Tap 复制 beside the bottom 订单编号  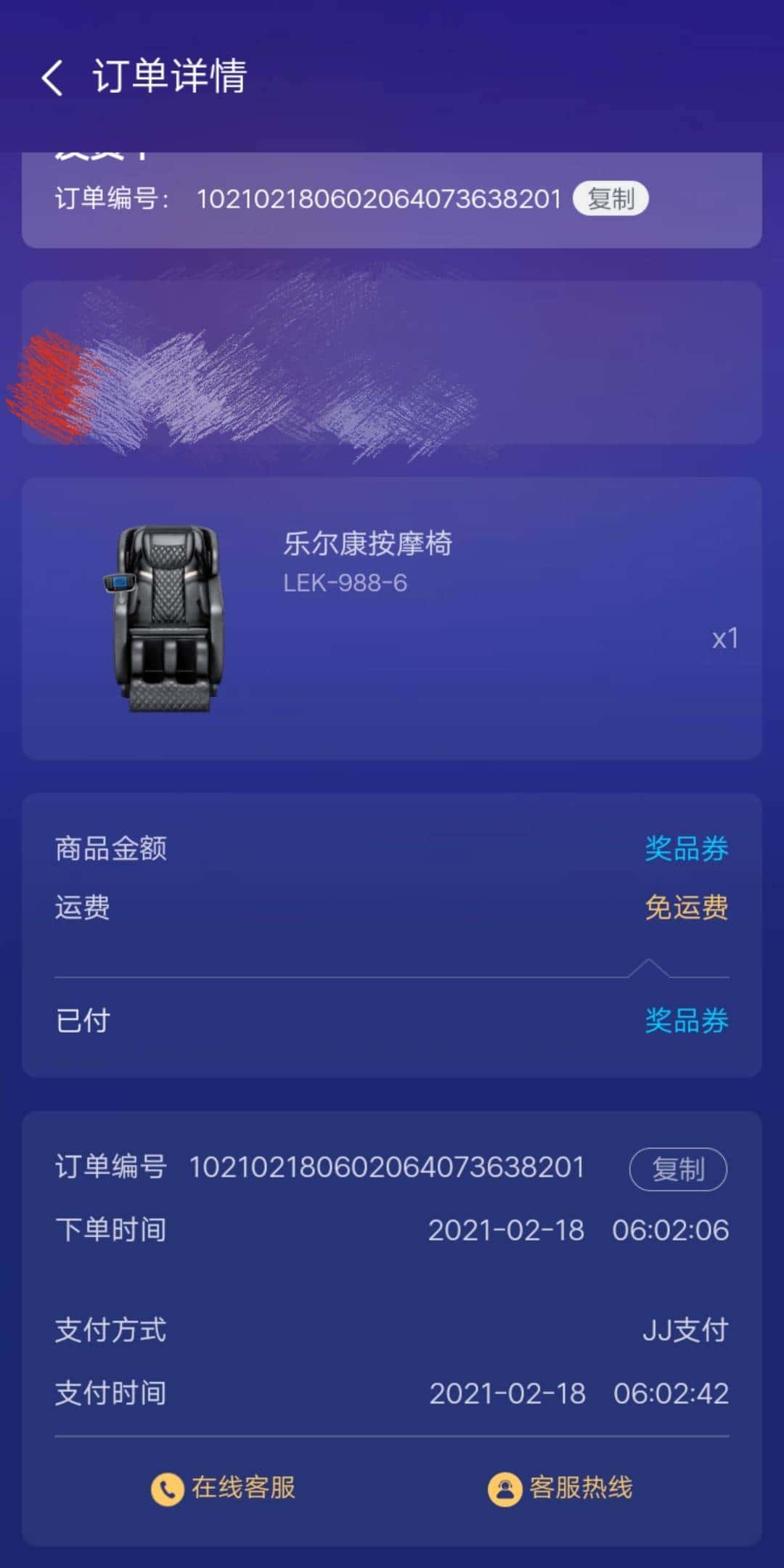[678, 1169]
